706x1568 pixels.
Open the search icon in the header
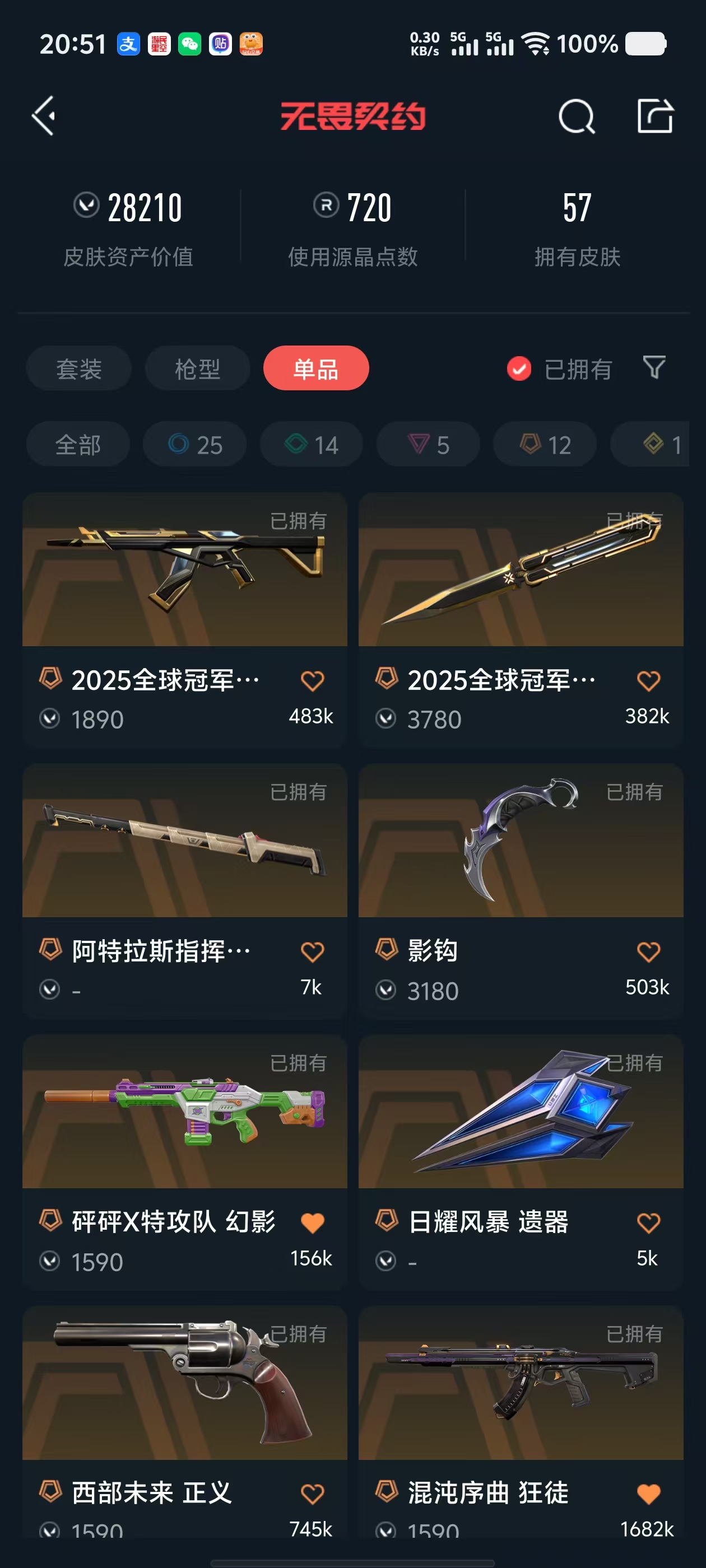click(576, 116)
